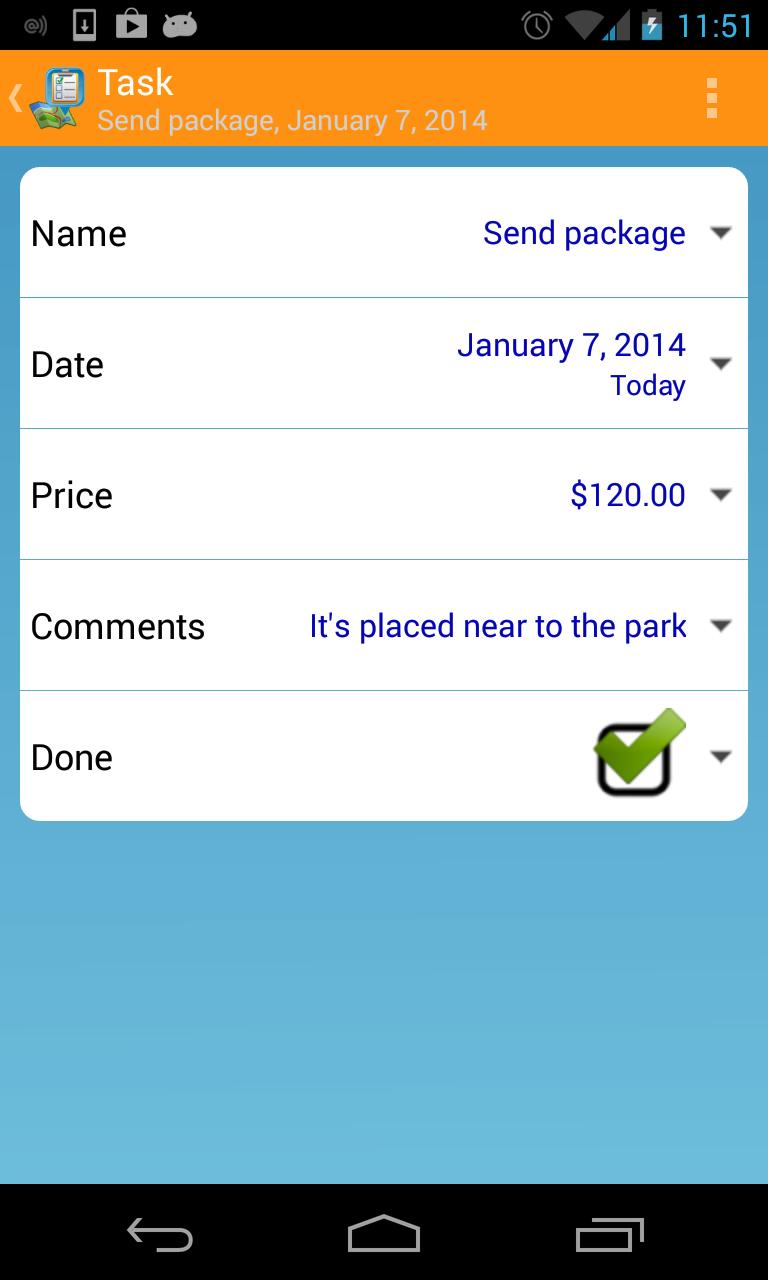Expand the Name field dropdown

click(x=721, y=233)
